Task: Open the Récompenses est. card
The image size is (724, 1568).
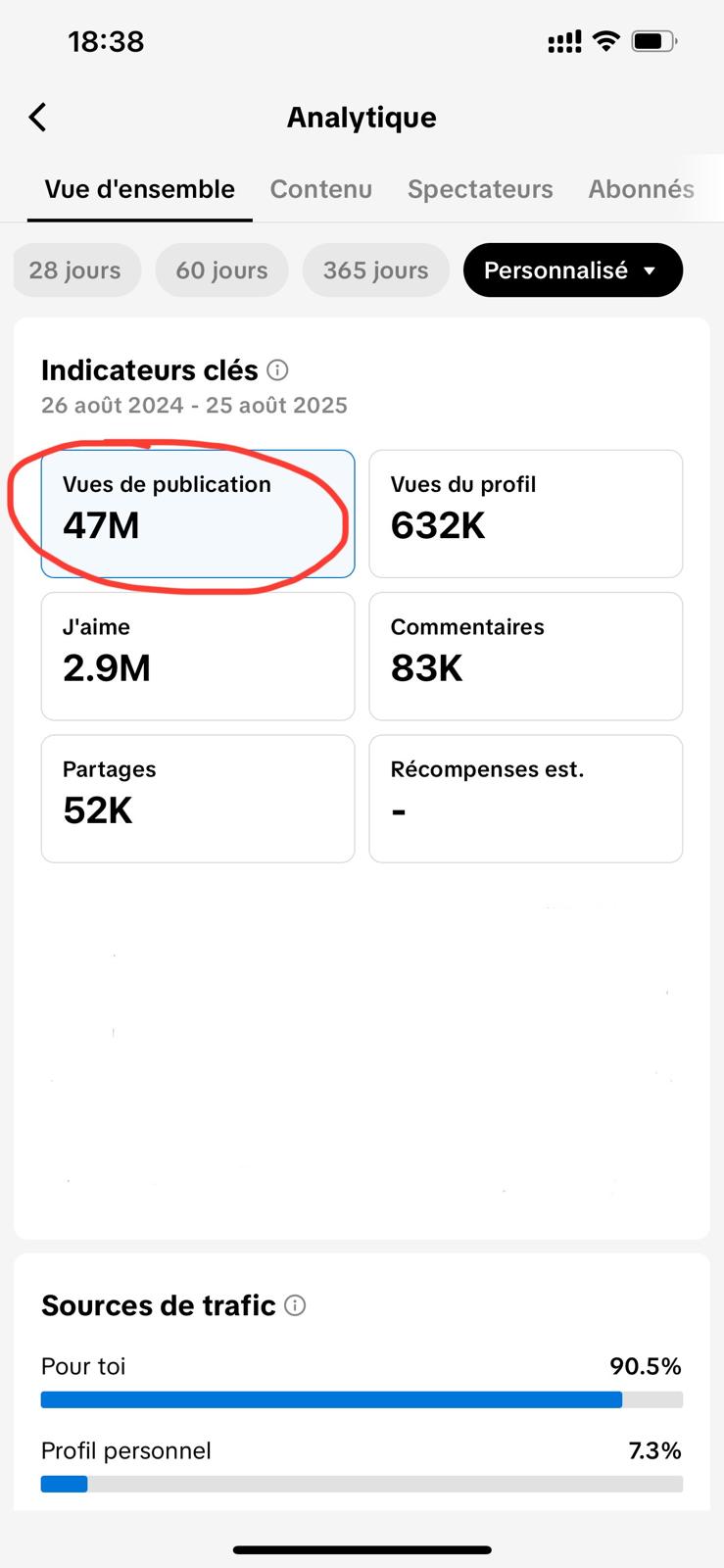Action: [x=525, y=799]
